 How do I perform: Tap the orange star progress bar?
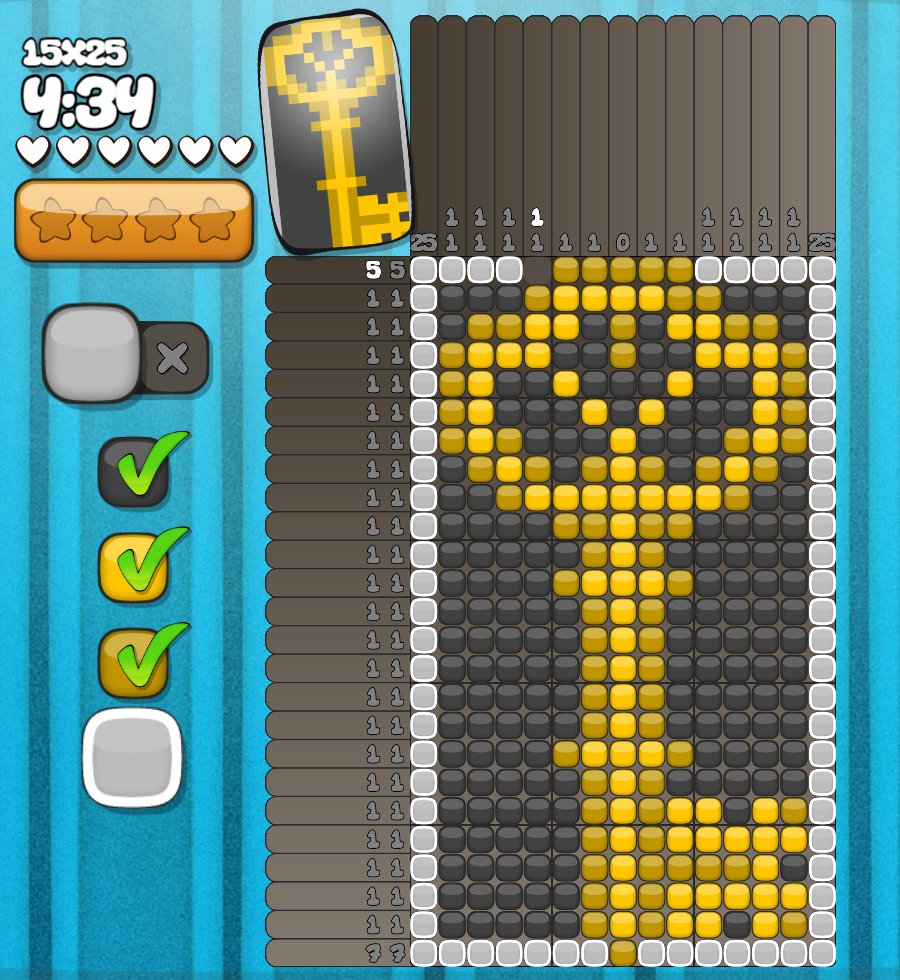(134, 221)
